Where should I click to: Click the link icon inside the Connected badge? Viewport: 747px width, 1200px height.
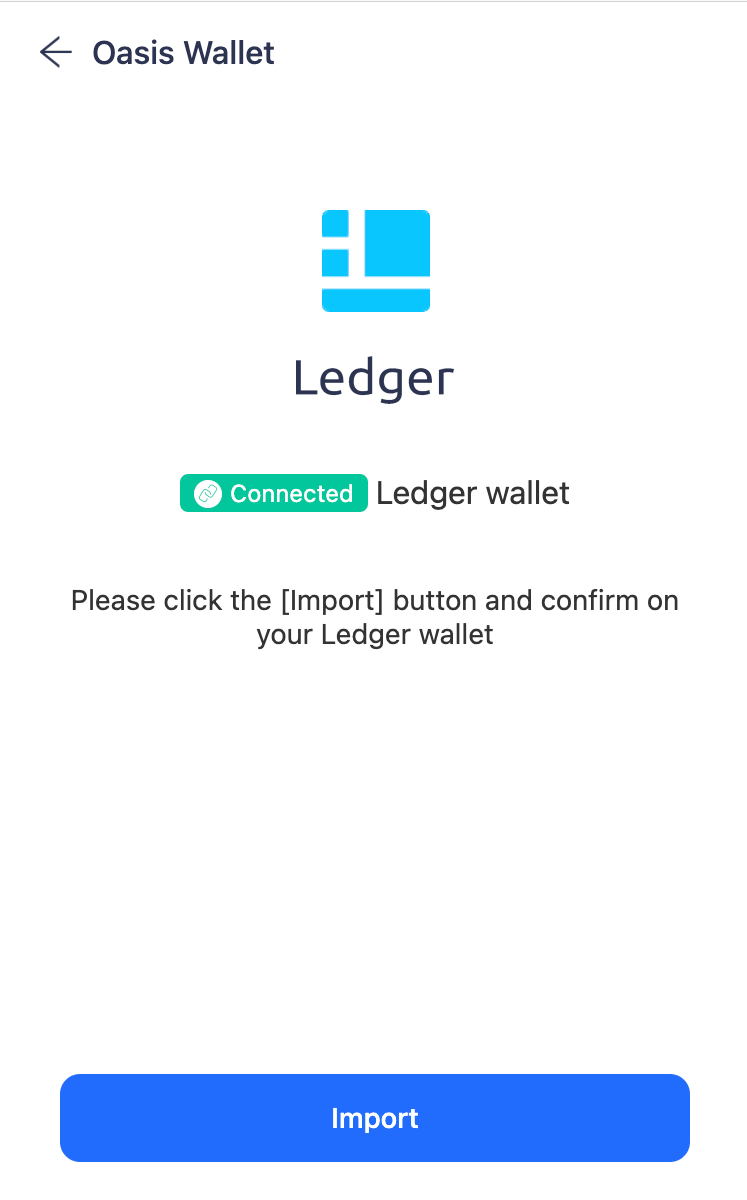[207, 493]
